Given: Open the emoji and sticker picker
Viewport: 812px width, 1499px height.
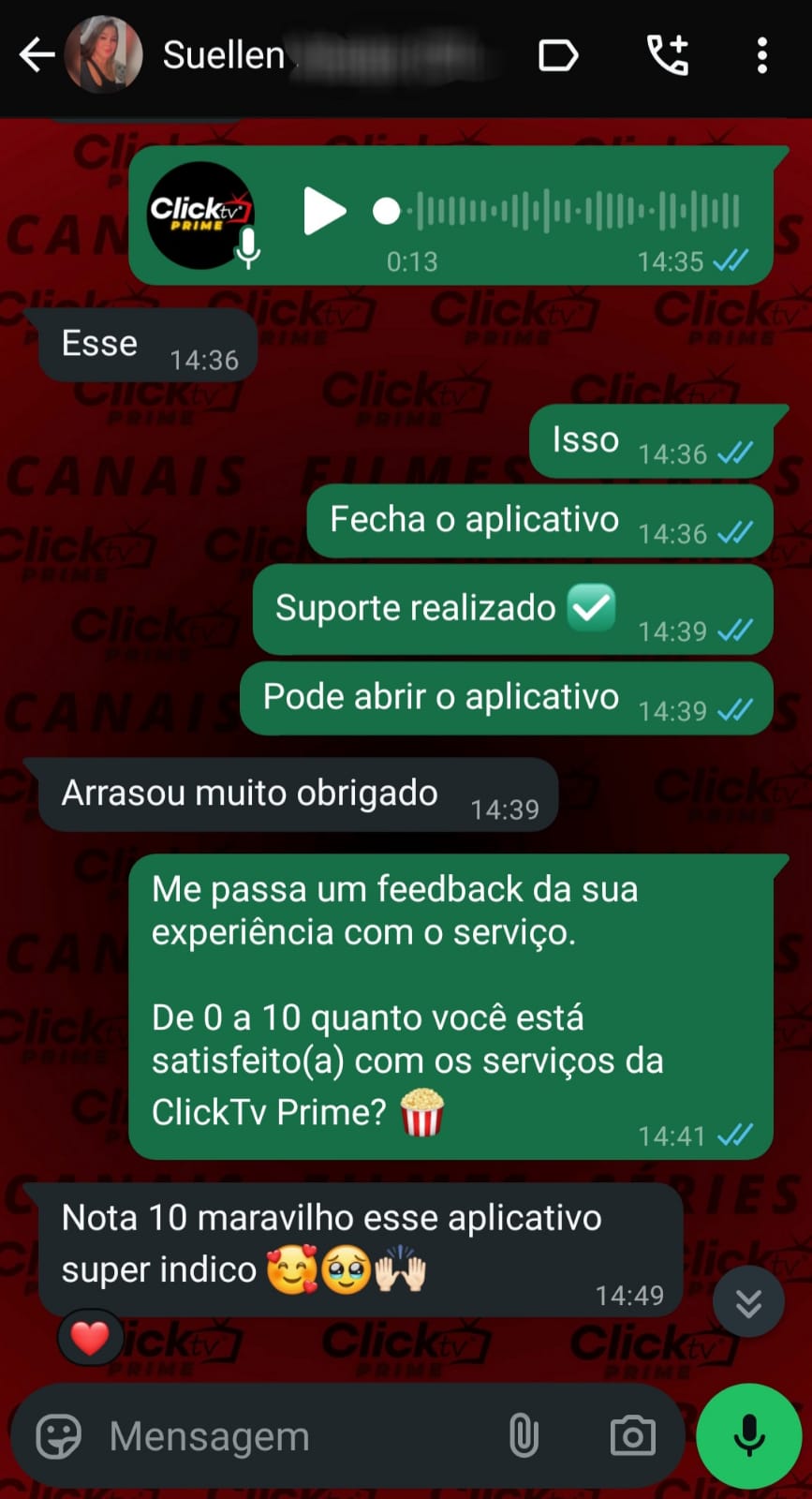Looking at the screenshot, I should coord(59,1436).
